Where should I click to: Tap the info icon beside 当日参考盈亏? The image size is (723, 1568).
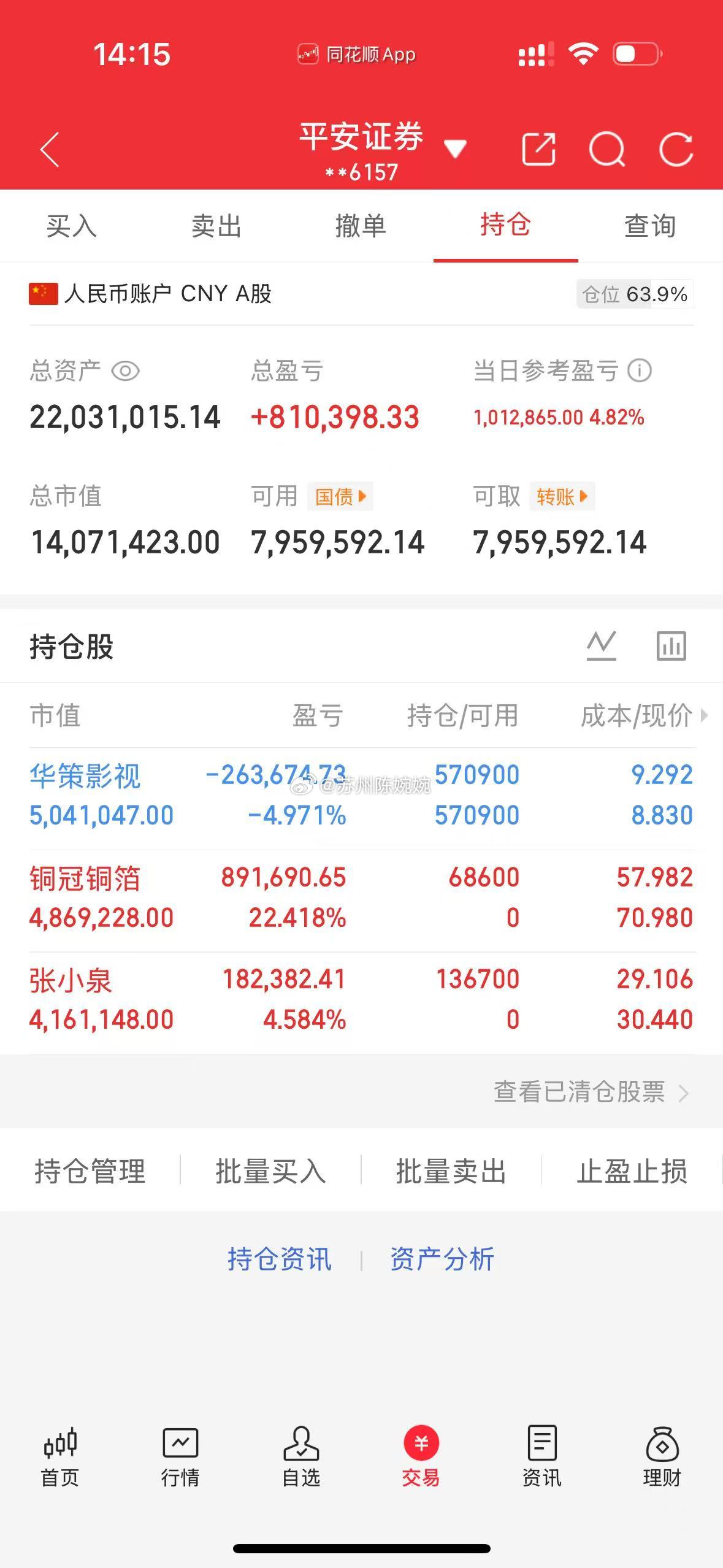639,371
